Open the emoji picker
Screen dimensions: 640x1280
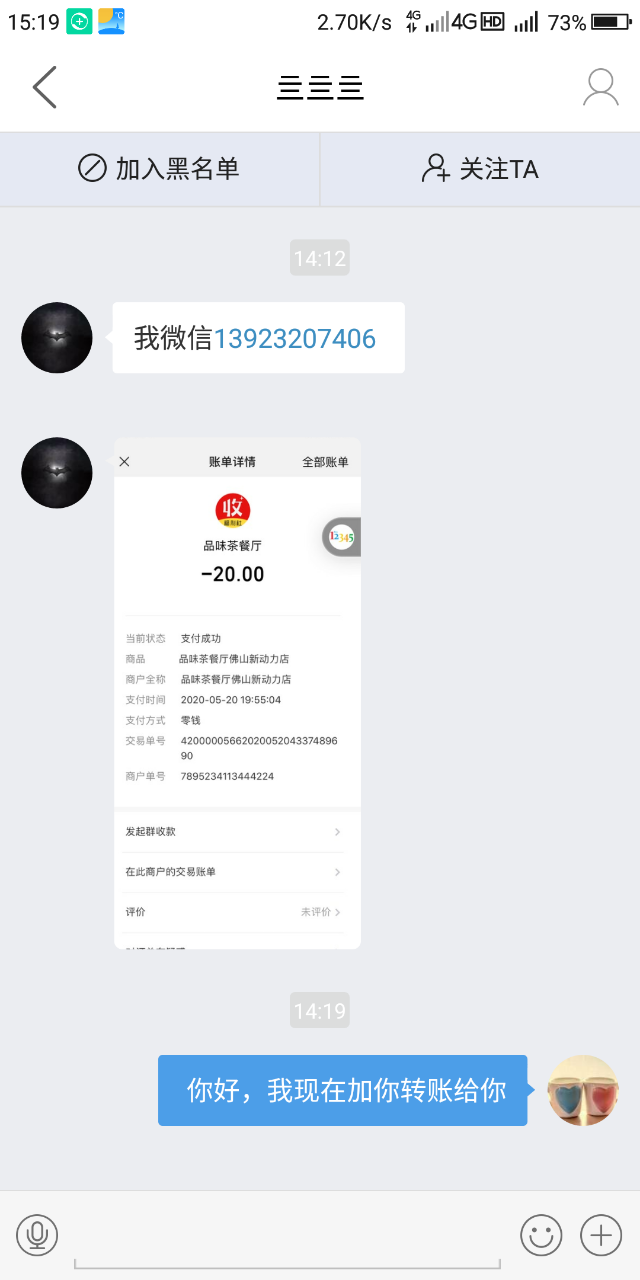point(541,1235)
